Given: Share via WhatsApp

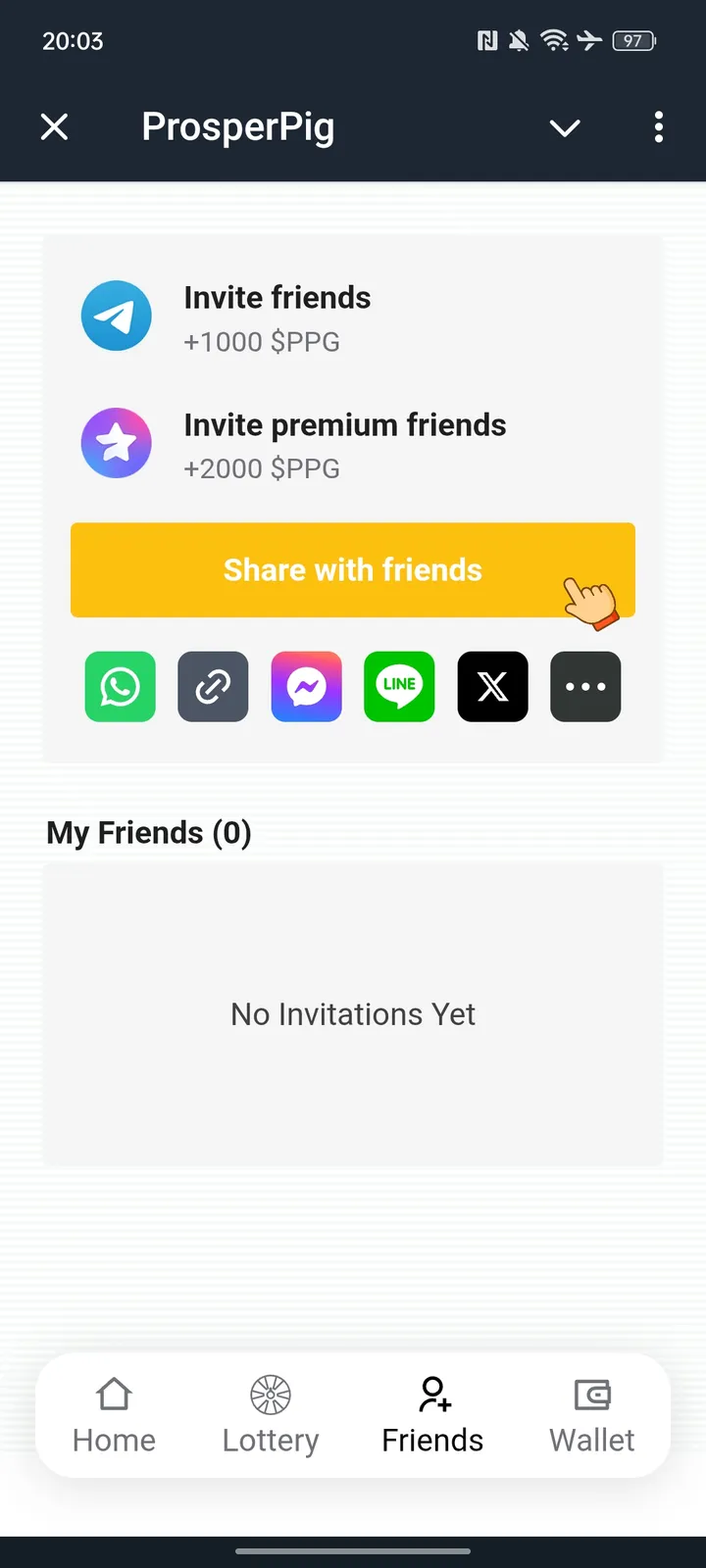Looking at the screenshot, I should pyautogui.click(x=120, y=687).
